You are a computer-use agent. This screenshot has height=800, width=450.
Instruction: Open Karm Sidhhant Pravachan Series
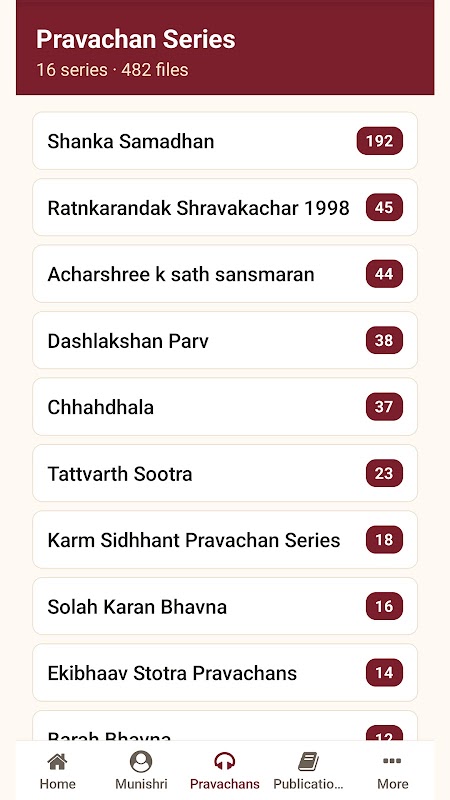225,539
